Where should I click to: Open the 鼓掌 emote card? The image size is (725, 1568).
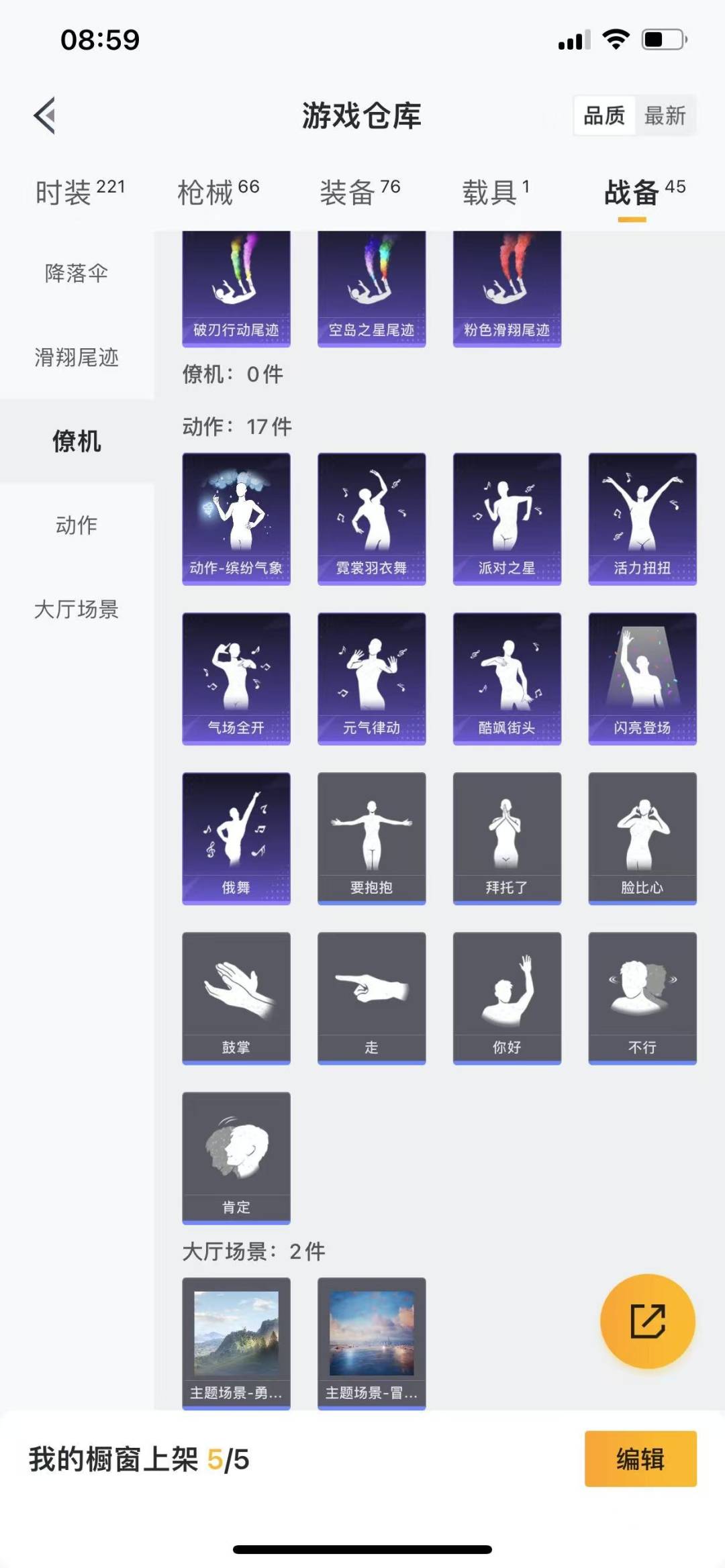coord(236,998)
